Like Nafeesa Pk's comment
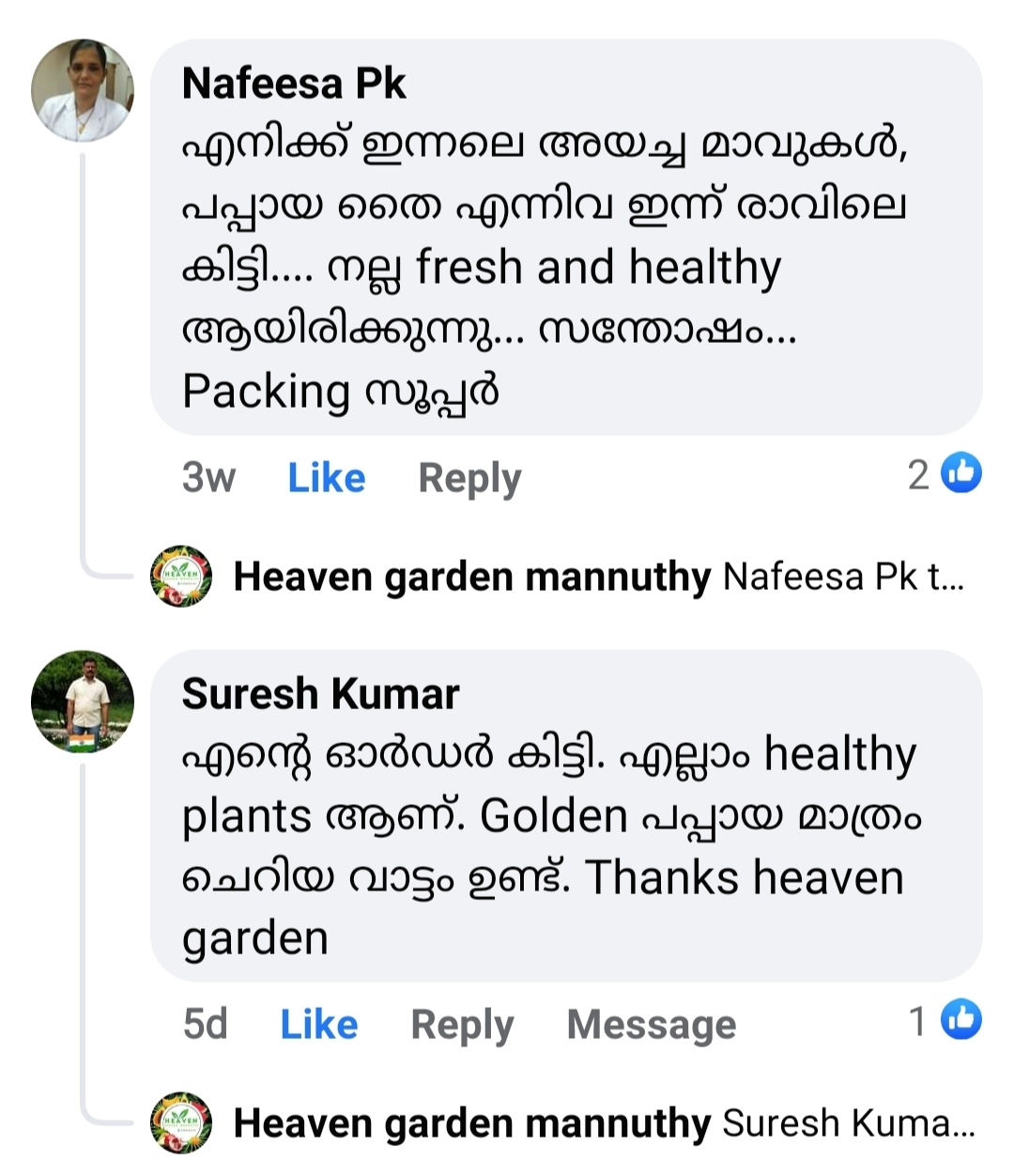 (326, 478)
